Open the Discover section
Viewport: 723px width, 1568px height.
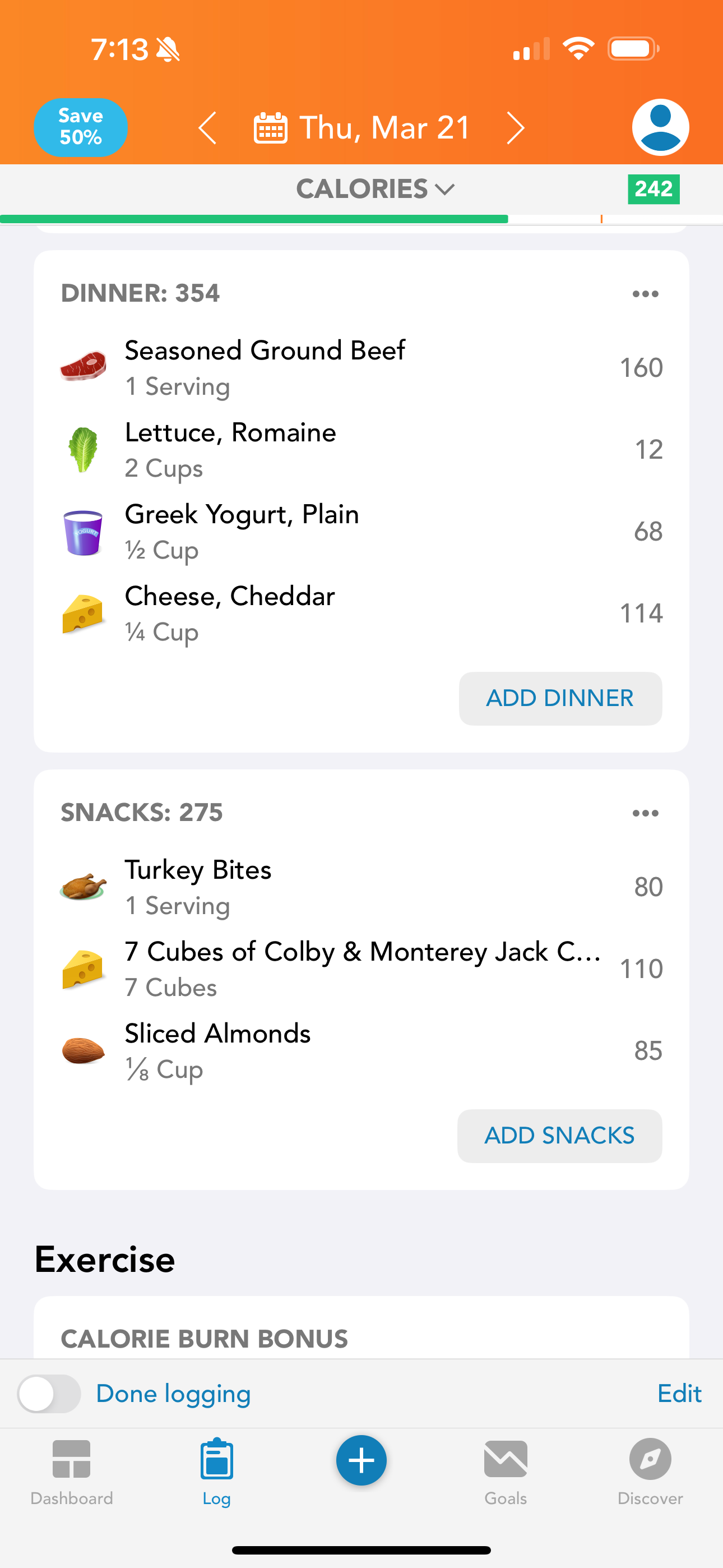pos(650,1473)
